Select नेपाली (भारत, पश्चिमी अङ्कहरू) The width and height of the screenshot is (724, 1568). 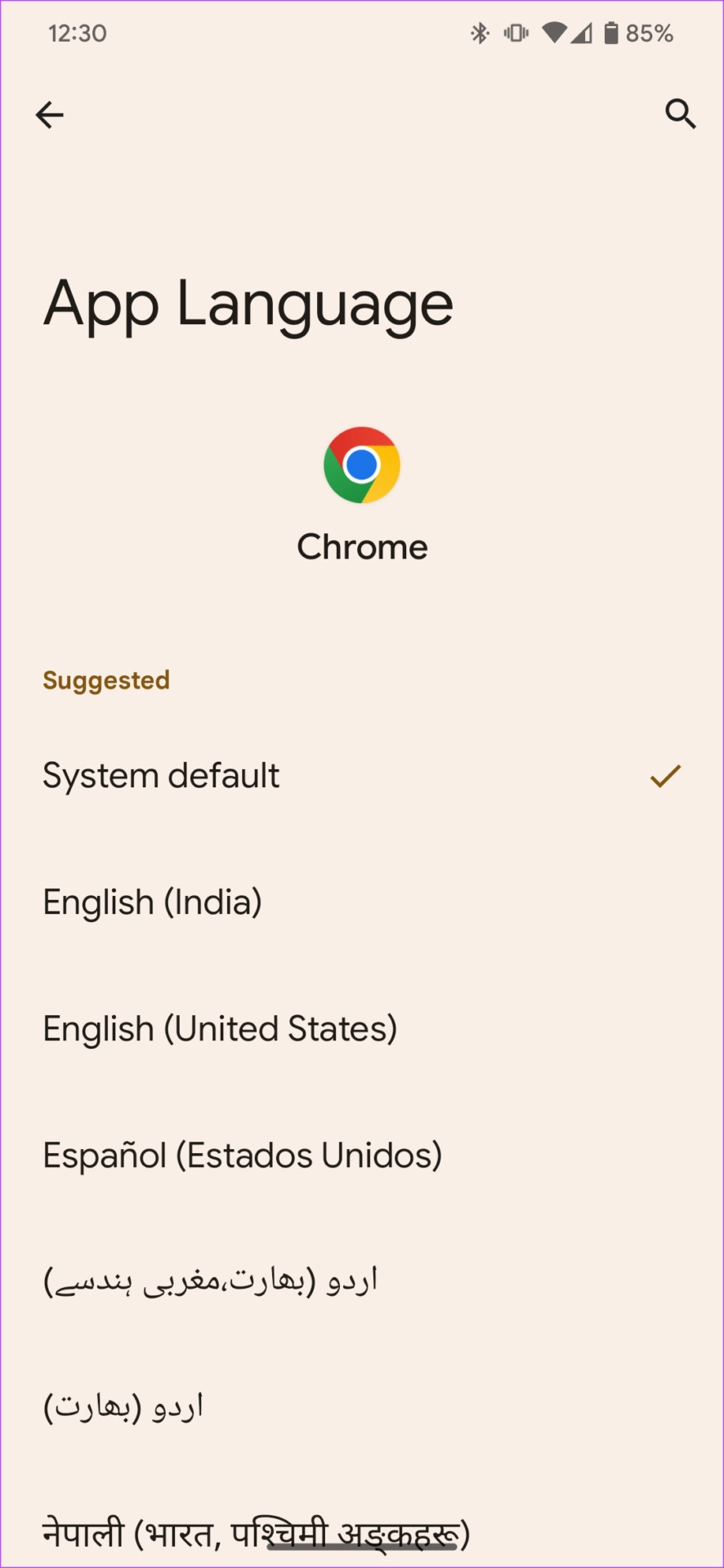click(x=362, y=1533)
